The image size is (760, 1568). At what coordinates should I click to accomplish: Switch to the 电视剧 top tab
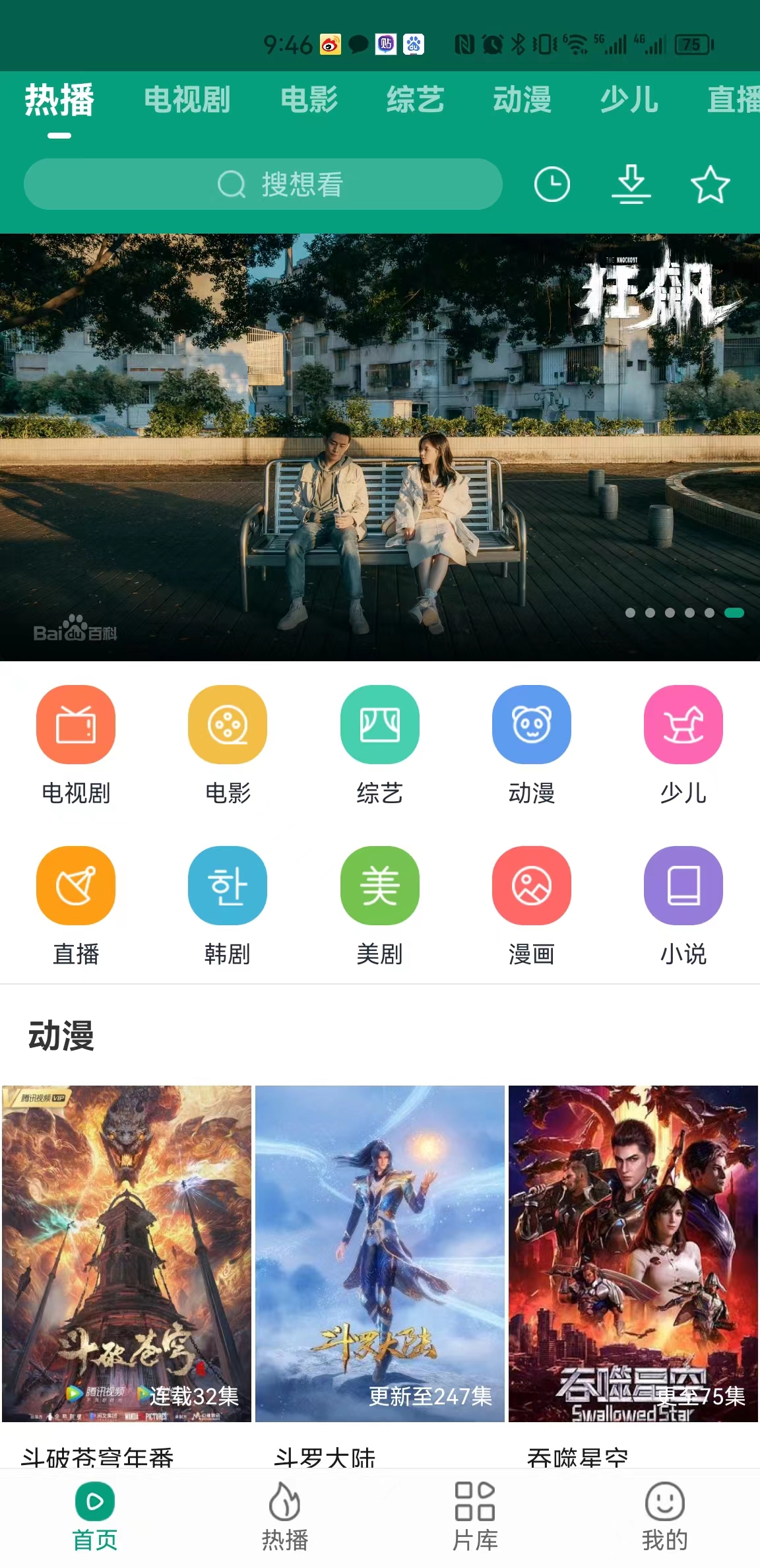coord(187,100)
